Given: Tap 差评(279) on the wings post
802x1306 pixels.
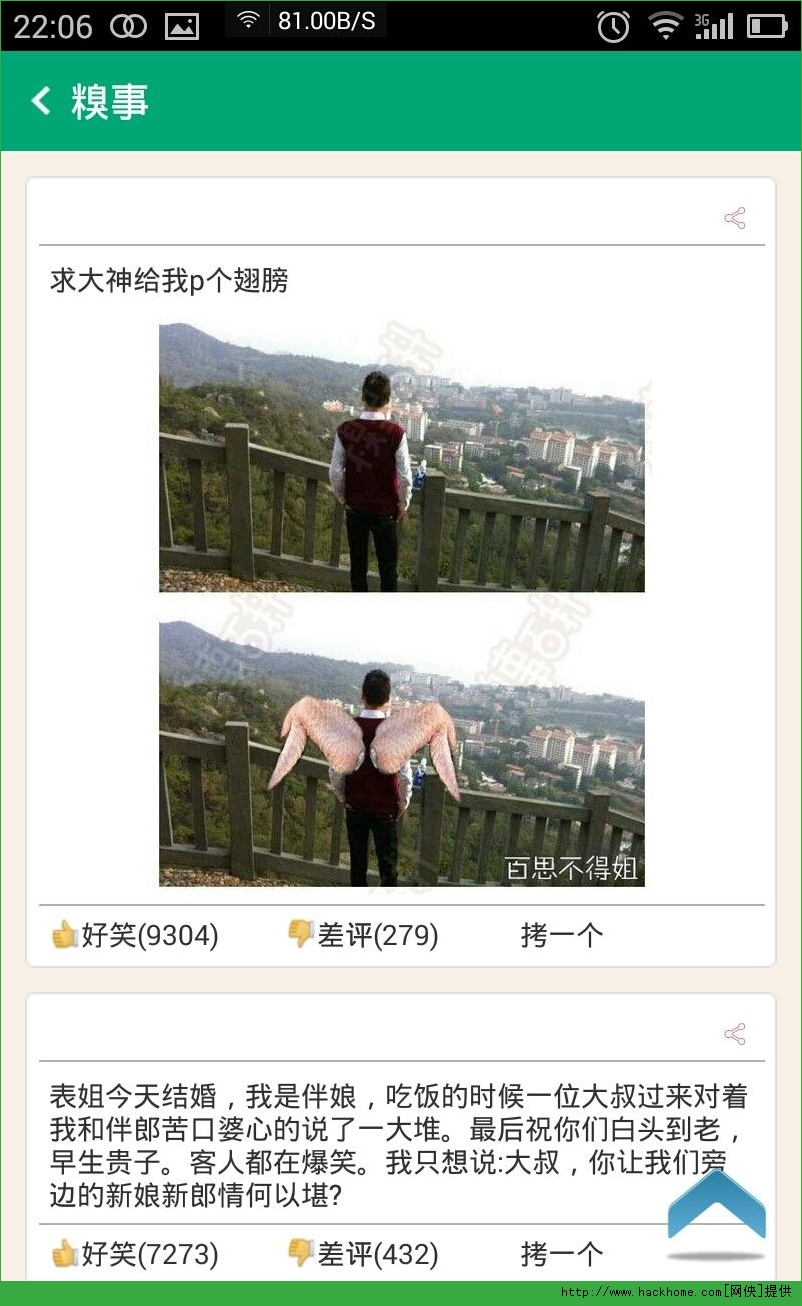Looking at the screenshot, I should click(362, 935).
